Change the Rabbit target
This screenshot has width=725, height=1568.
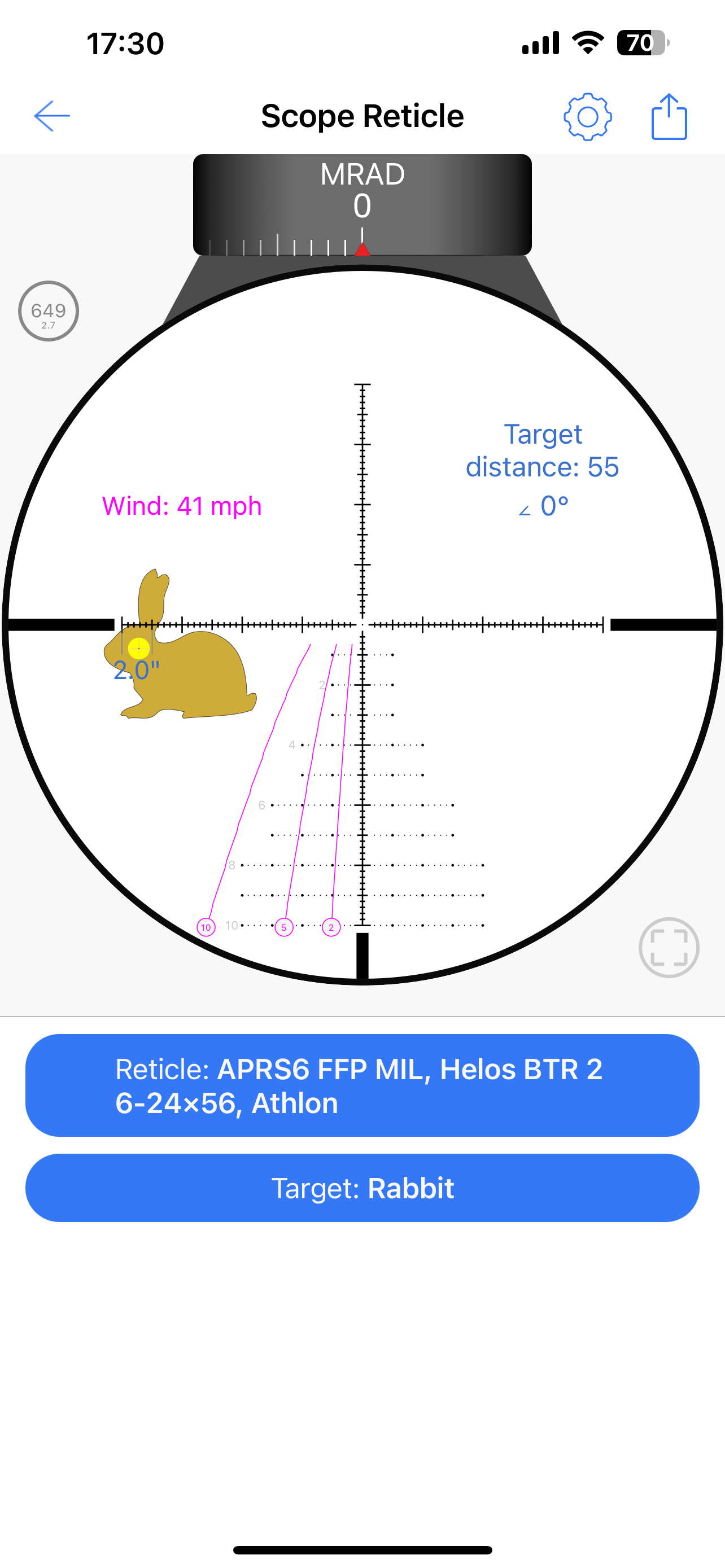[362, 1188]
